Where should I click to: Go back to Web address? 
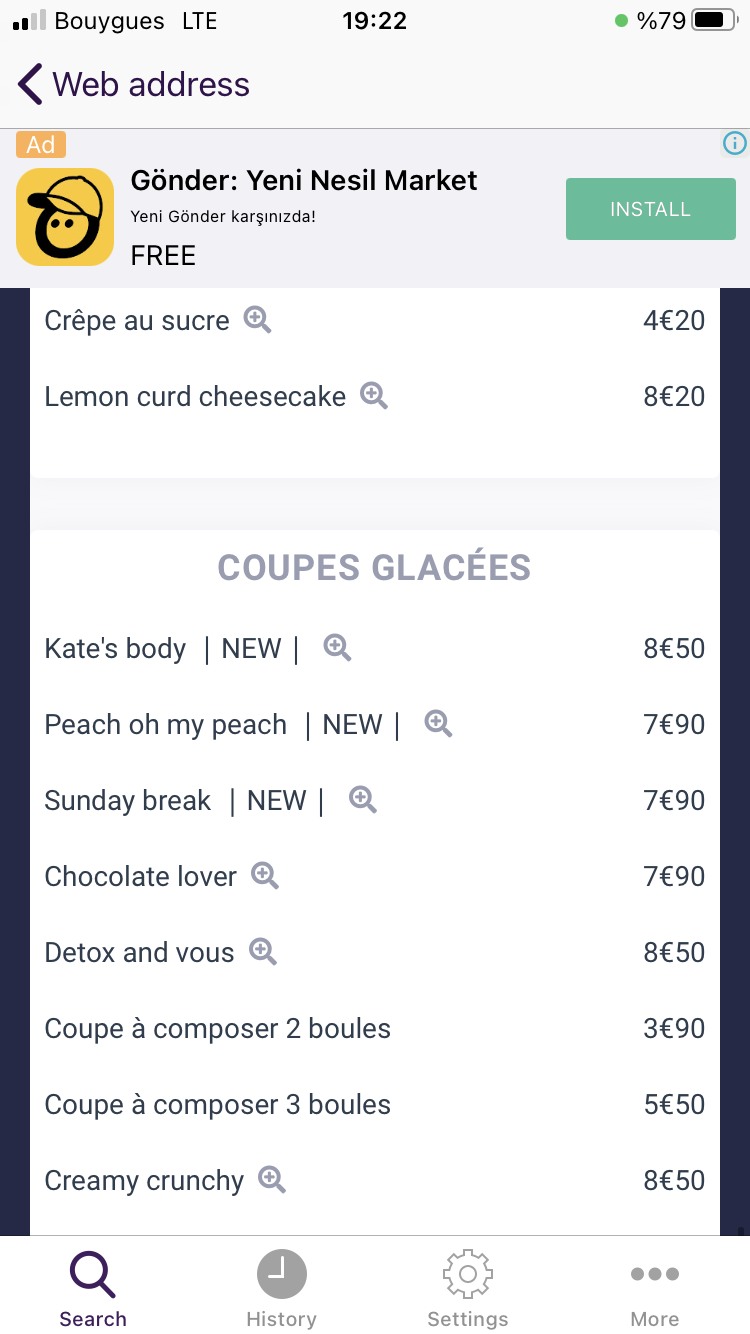(x=133, y=85)
